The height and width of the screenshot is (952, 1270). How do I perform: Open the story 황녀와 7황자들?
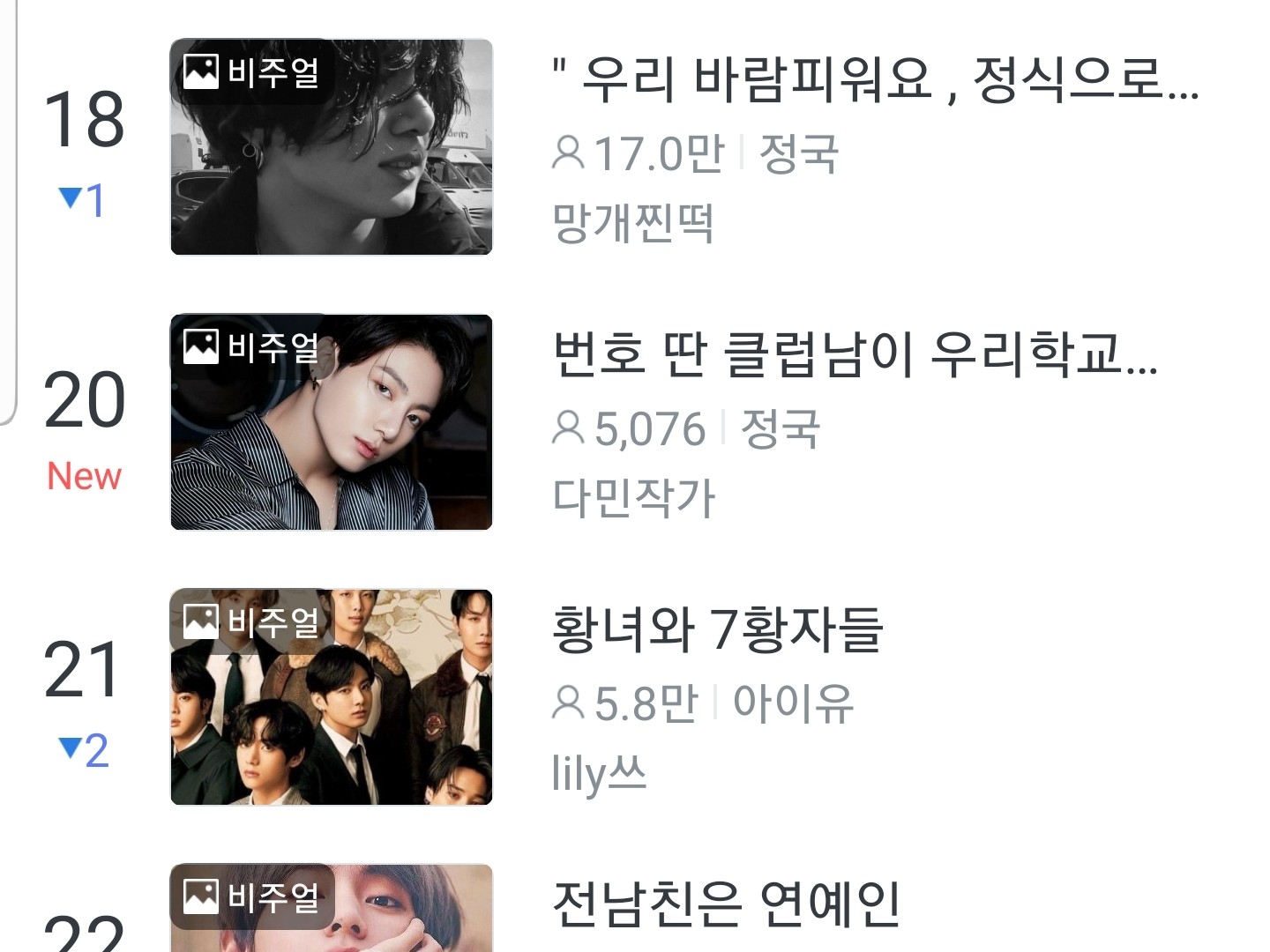(x=716, y=629)
